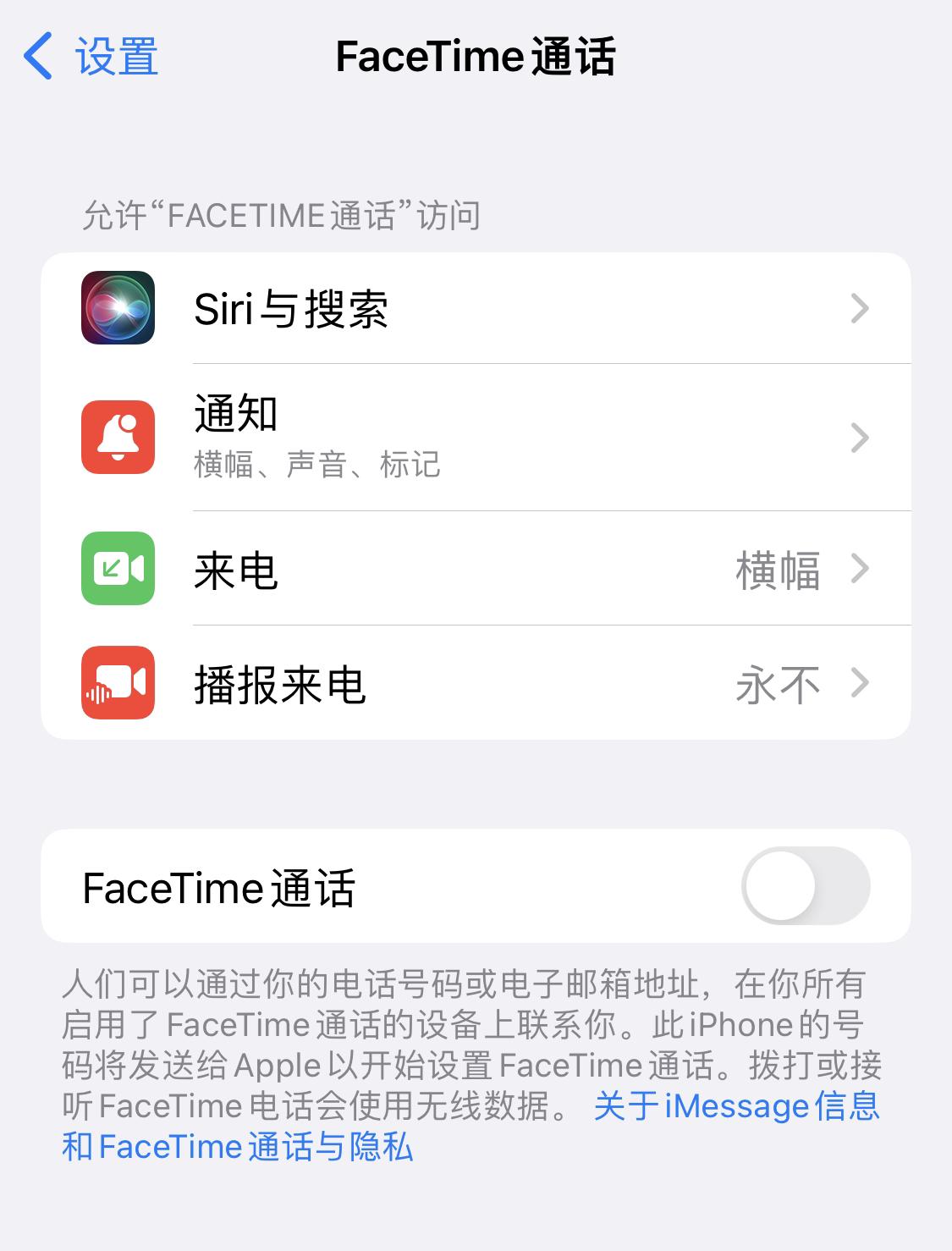Open the 通知 settings entry
The height and width of the screenshot is (1251, 952).
(x=474, y=437)
